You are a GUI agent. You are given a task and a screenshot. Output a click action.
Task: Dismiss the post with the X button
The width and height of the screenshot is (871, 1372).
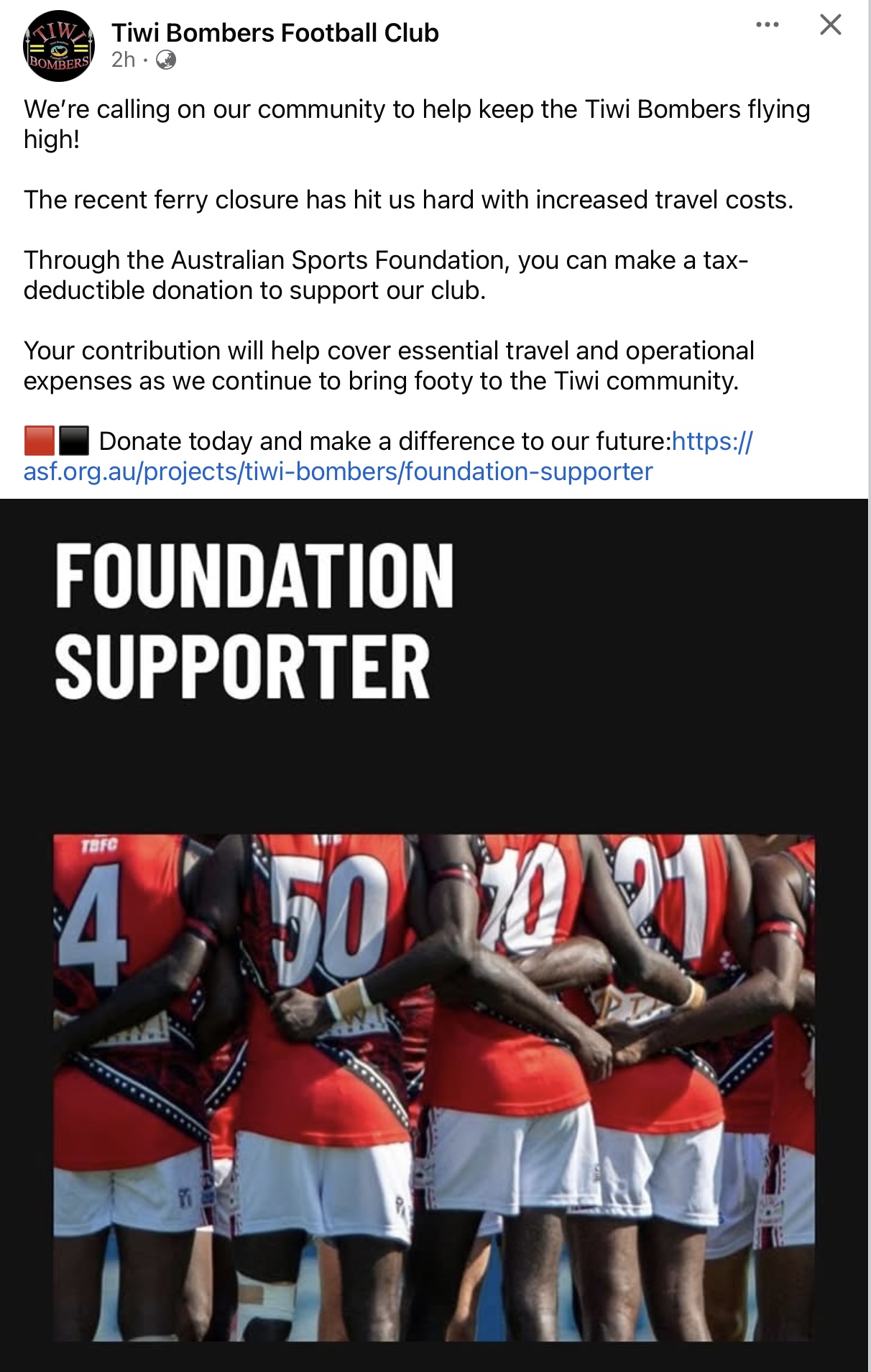830,25
